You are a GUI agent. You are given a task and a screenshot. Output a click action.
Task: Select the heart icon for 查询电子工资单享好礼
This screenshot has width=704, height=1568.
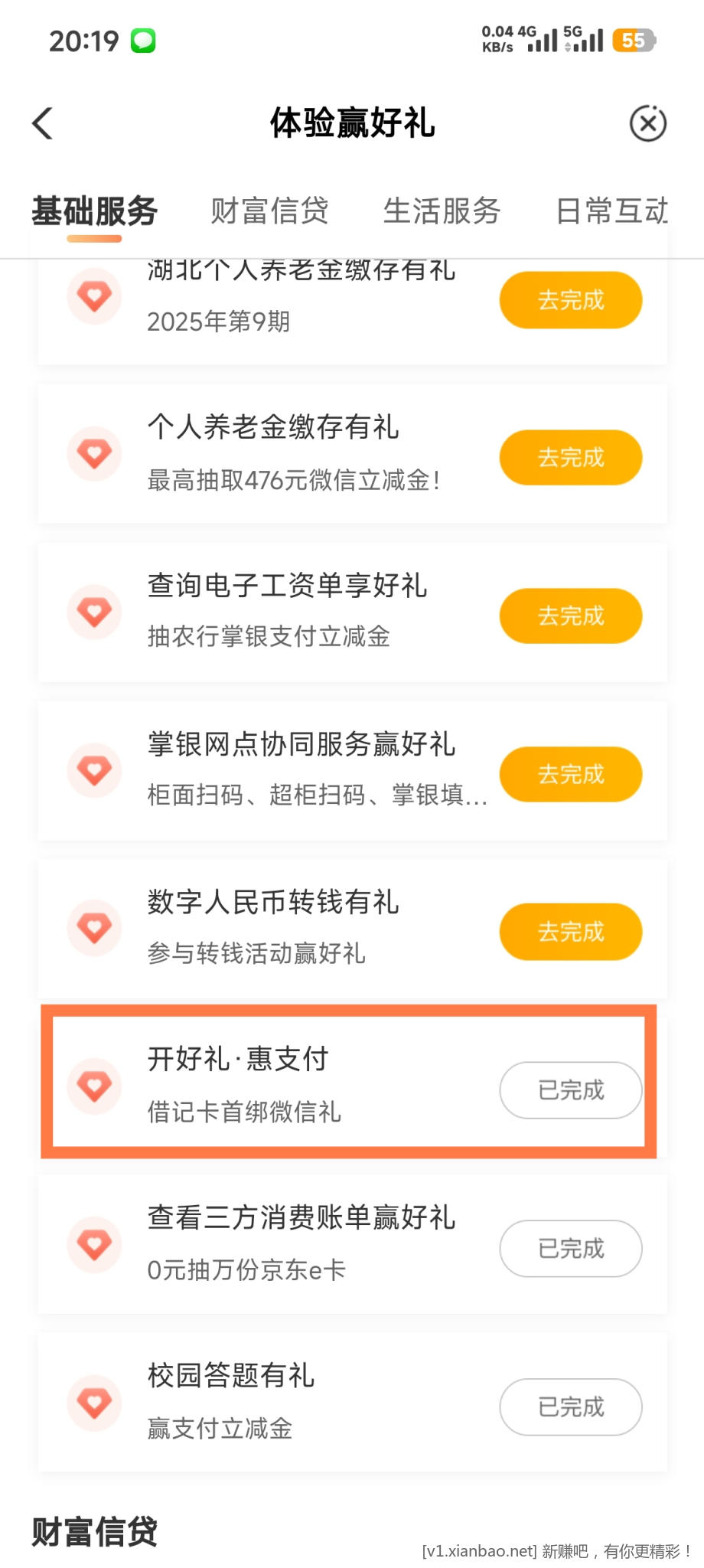[x=93, y=612]
